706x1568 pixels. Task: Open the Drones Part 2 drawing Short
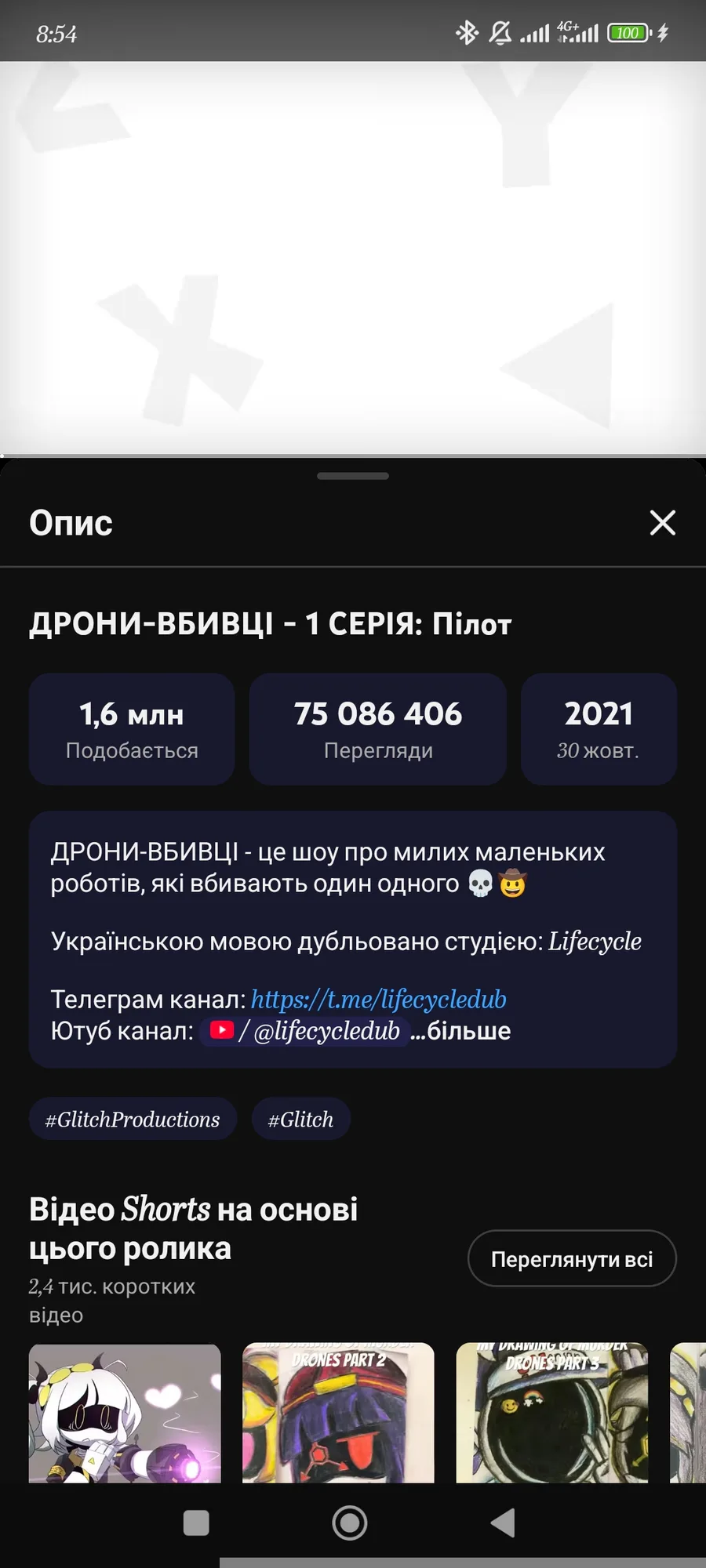(x=338, y=1413)
